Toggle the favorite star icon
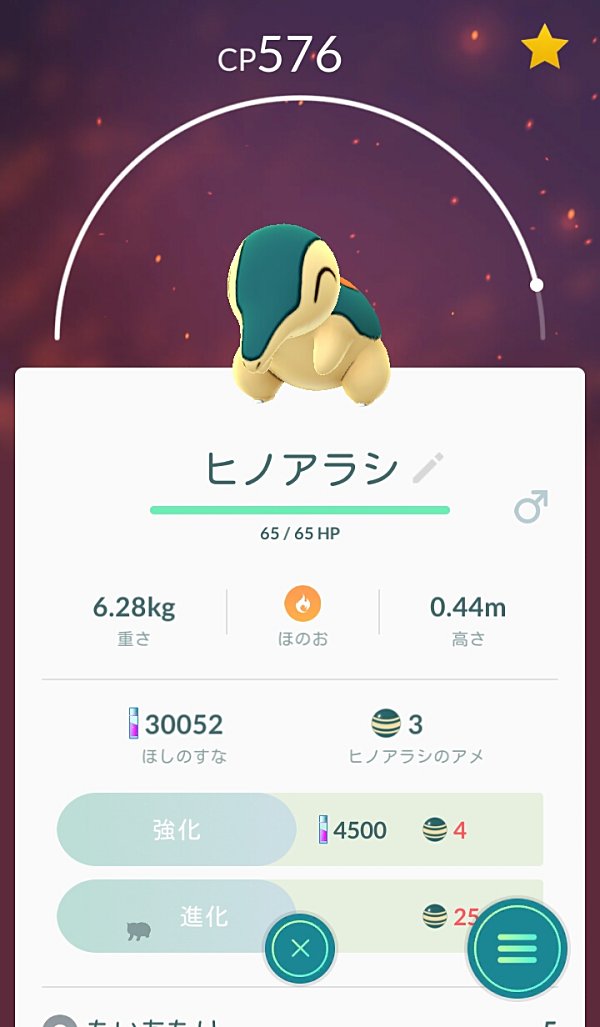This screenshot has height=1027, width=600. coord(544,47)
